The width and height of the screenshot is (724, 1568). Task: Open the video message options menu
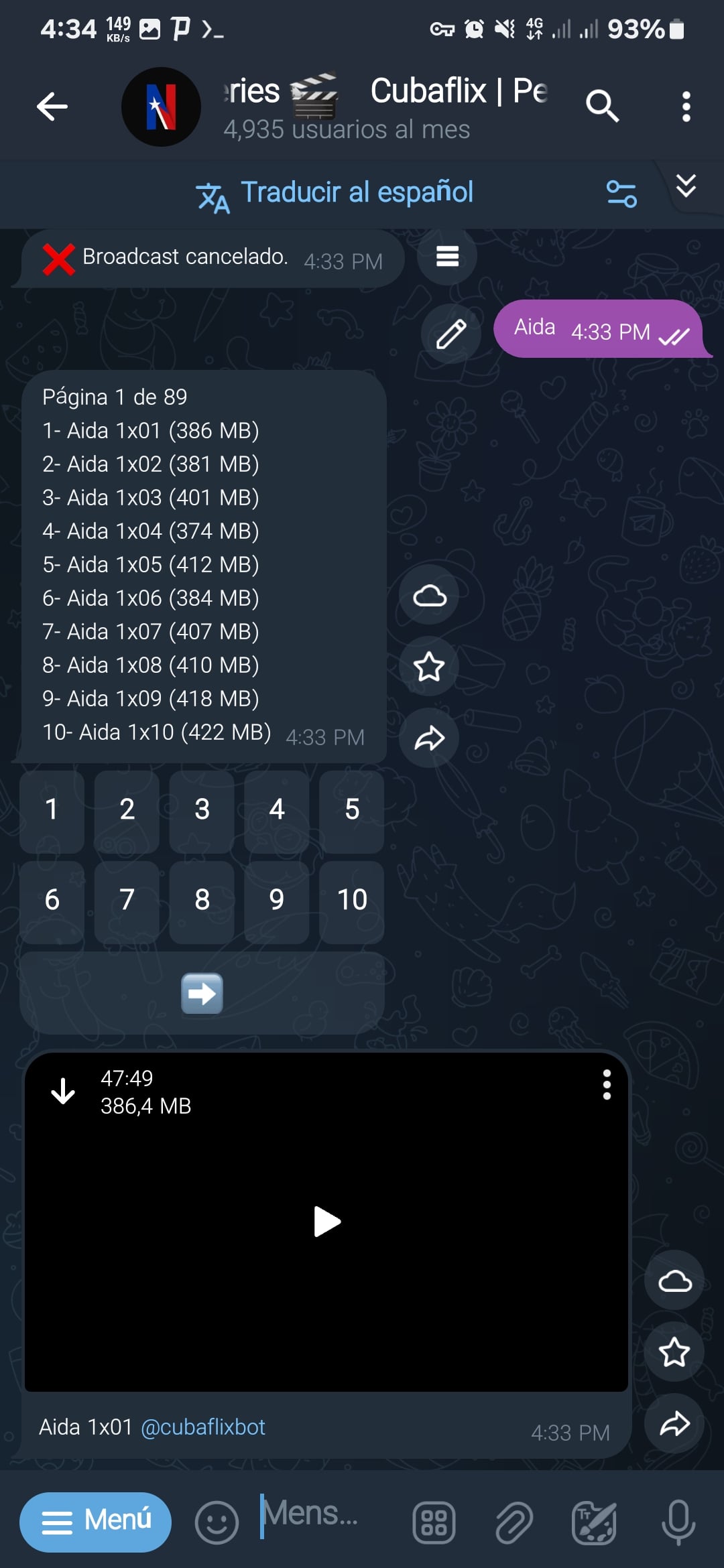click(606, 1084)
